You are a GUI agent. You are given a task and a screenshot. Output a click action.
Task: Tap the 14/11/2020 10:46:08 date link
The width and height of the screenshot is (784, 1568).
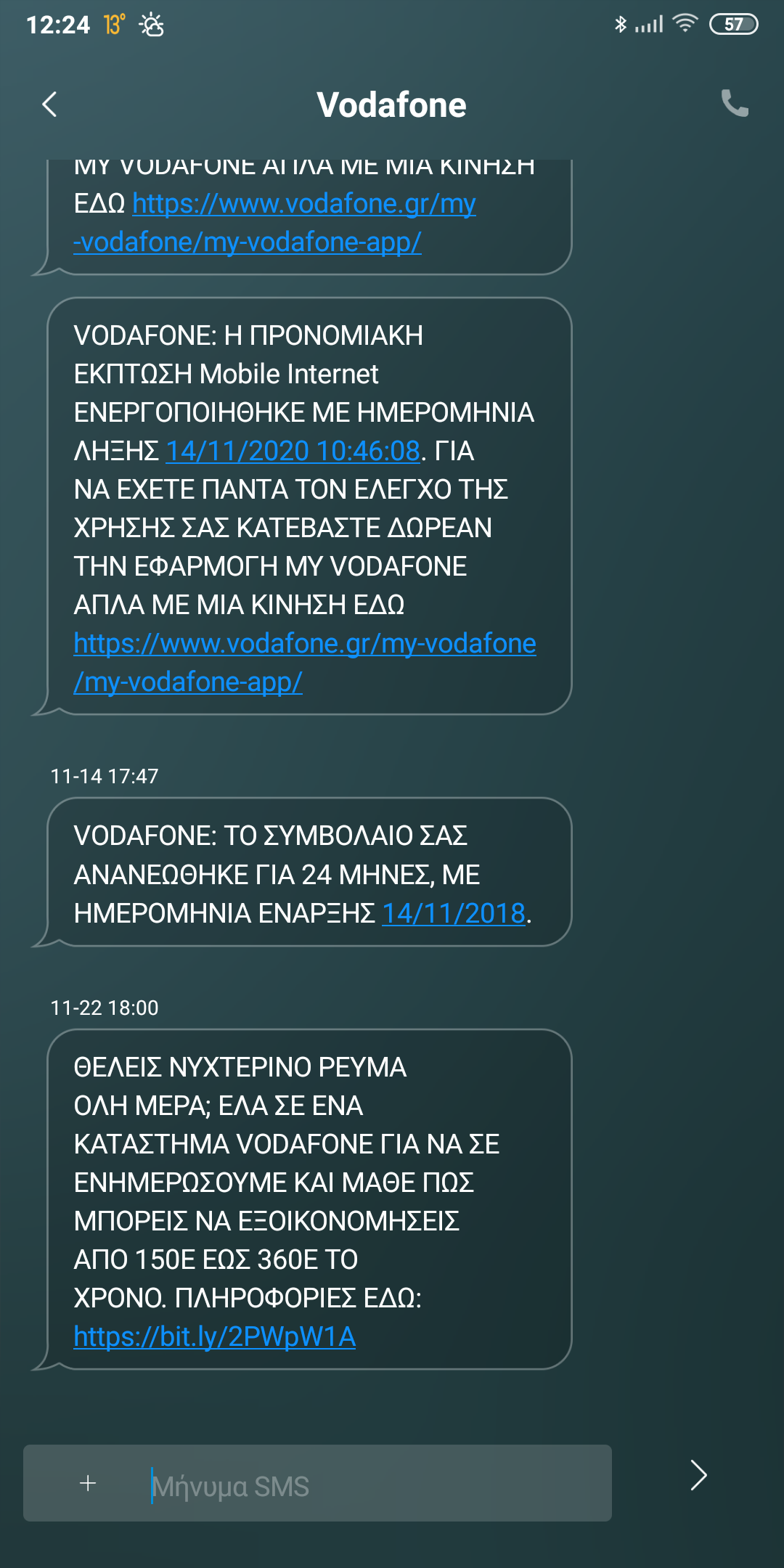pos(293,451)
